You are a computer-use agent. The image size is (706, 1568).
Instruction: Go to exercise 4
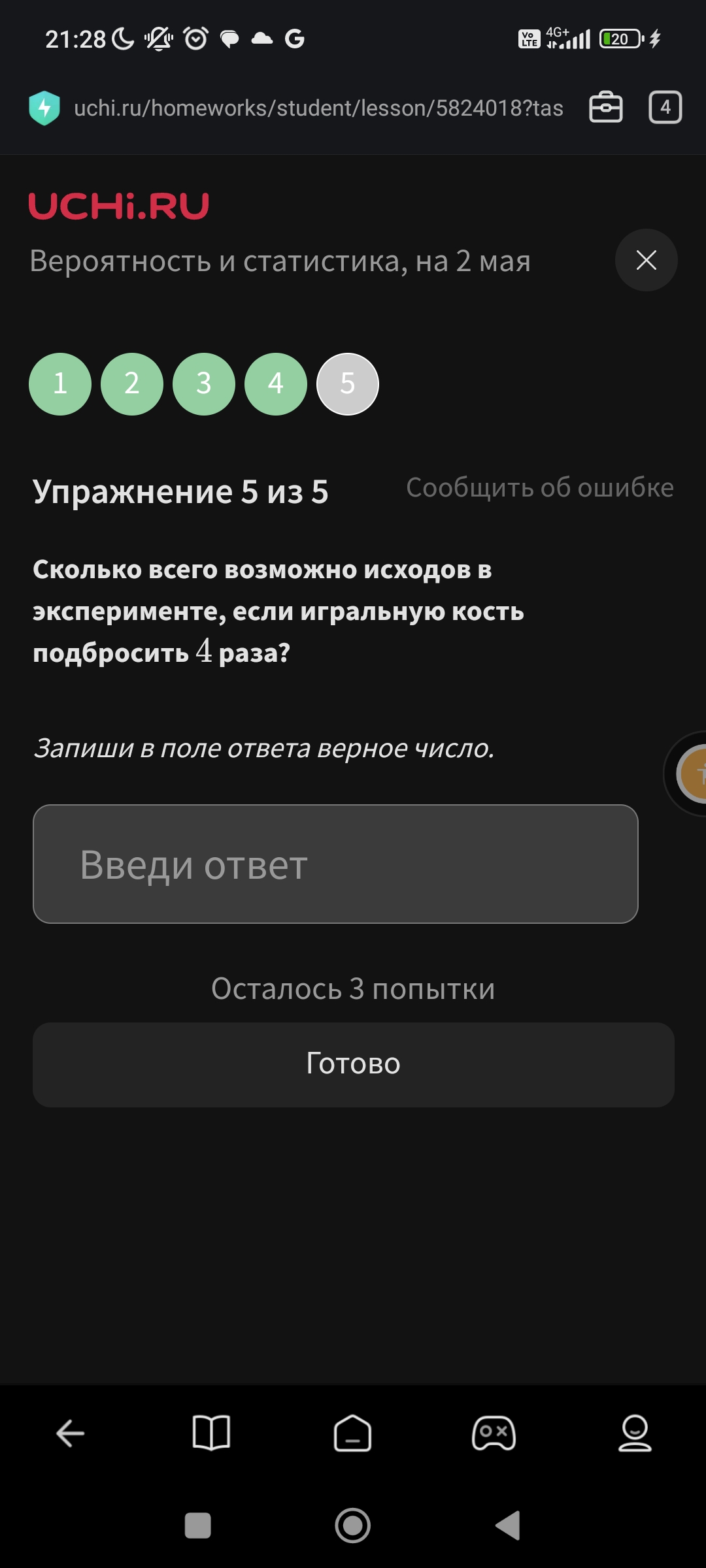point(276,384)
